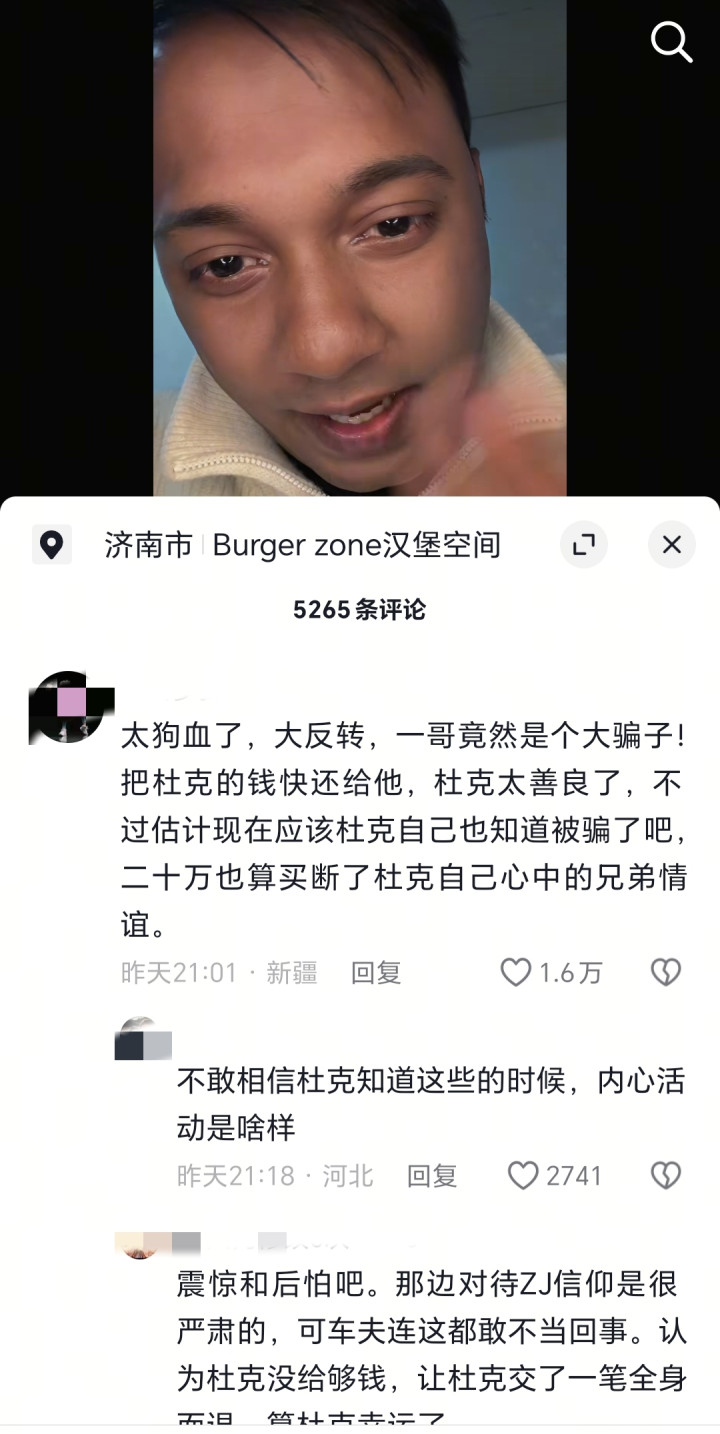Dislike the comment posted from 河北
Screen dimensions: 720x1434
pos(665,1176)
